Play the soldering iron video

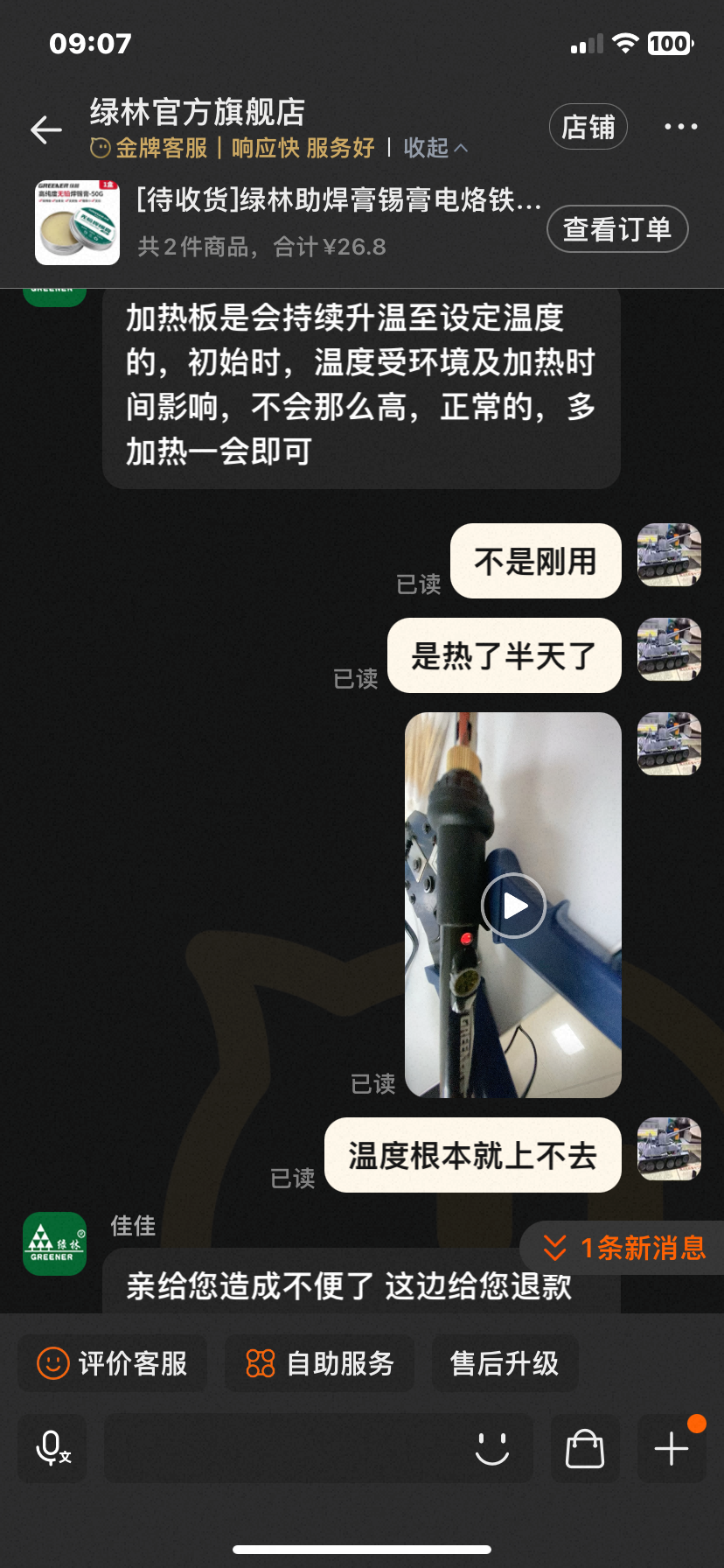coord(513,906)
